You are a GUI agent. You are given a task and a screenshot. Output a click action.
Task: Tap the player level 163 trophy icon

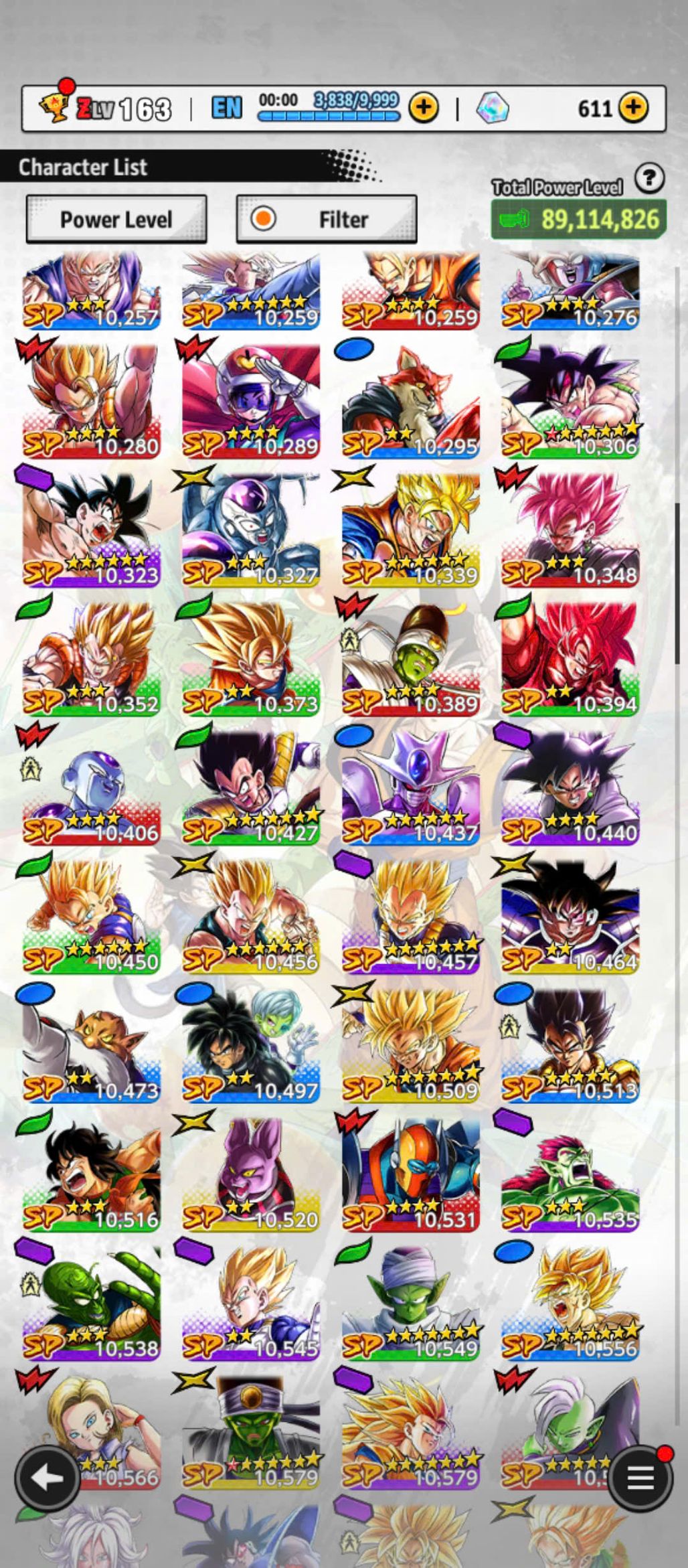[x=55, y=107]
